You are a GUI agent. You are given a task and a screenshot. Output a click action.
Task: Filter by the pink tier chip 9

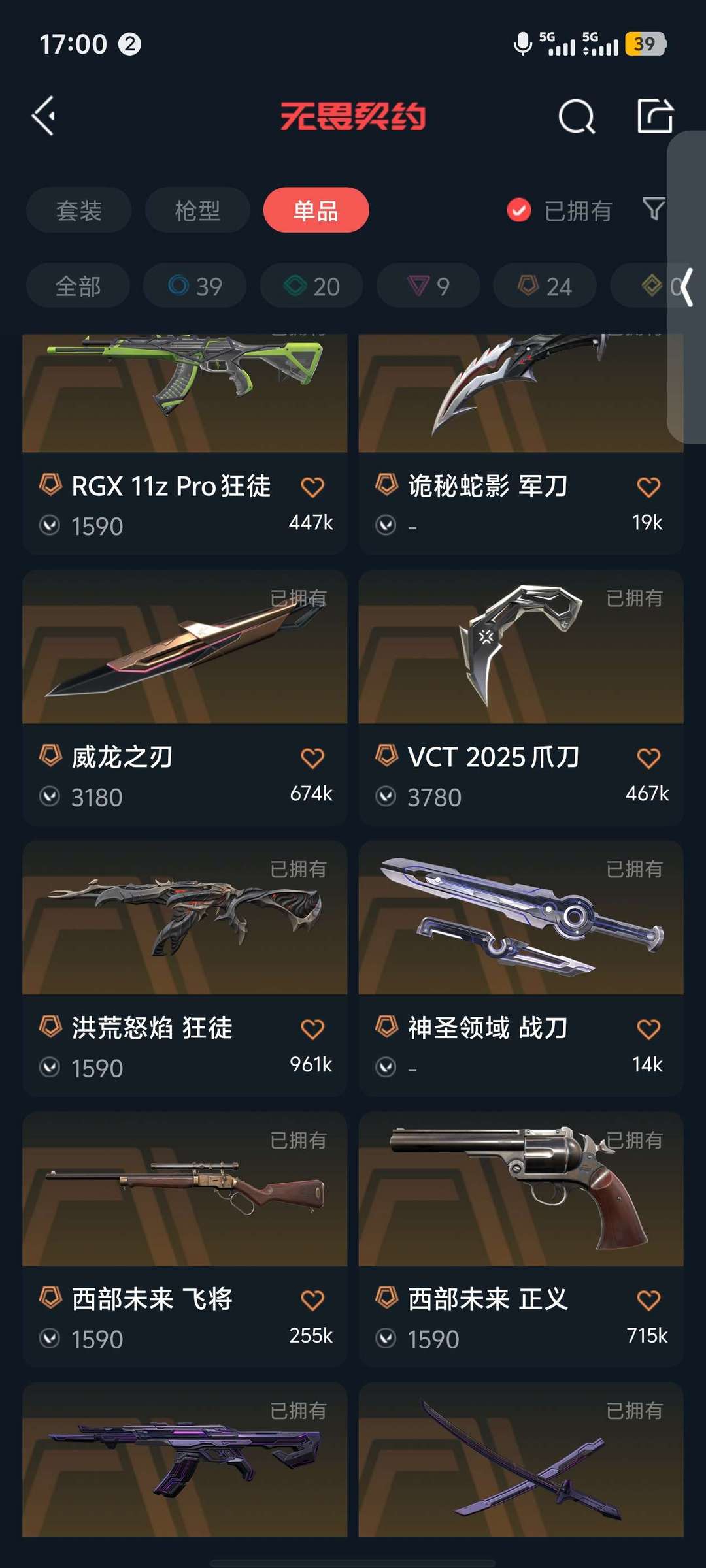[x=428, y=286]
